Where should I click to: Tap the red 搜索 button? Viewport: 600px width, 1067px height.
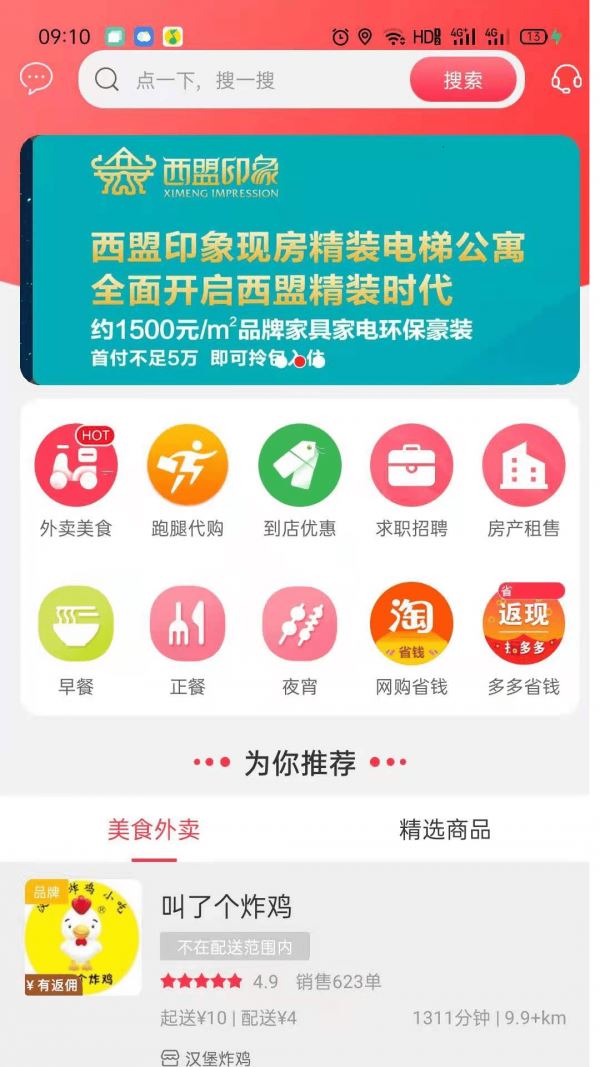click(x=463, y=80)
